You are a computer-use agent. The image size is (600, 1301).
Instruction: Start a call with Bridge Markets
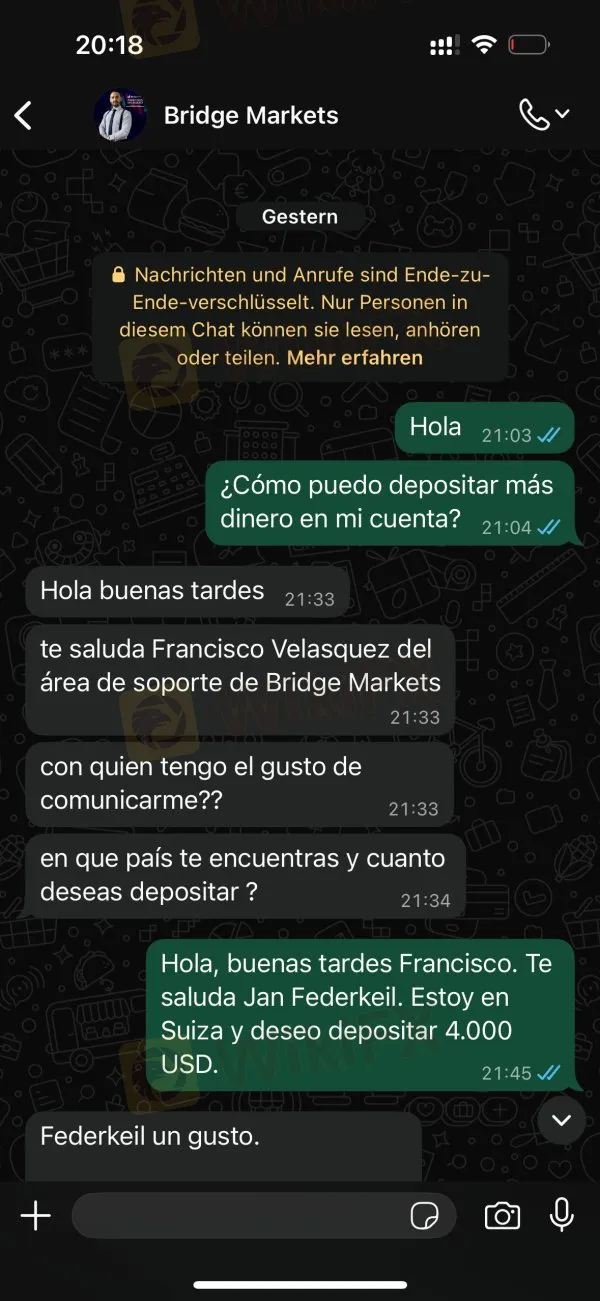click(536, 115)
